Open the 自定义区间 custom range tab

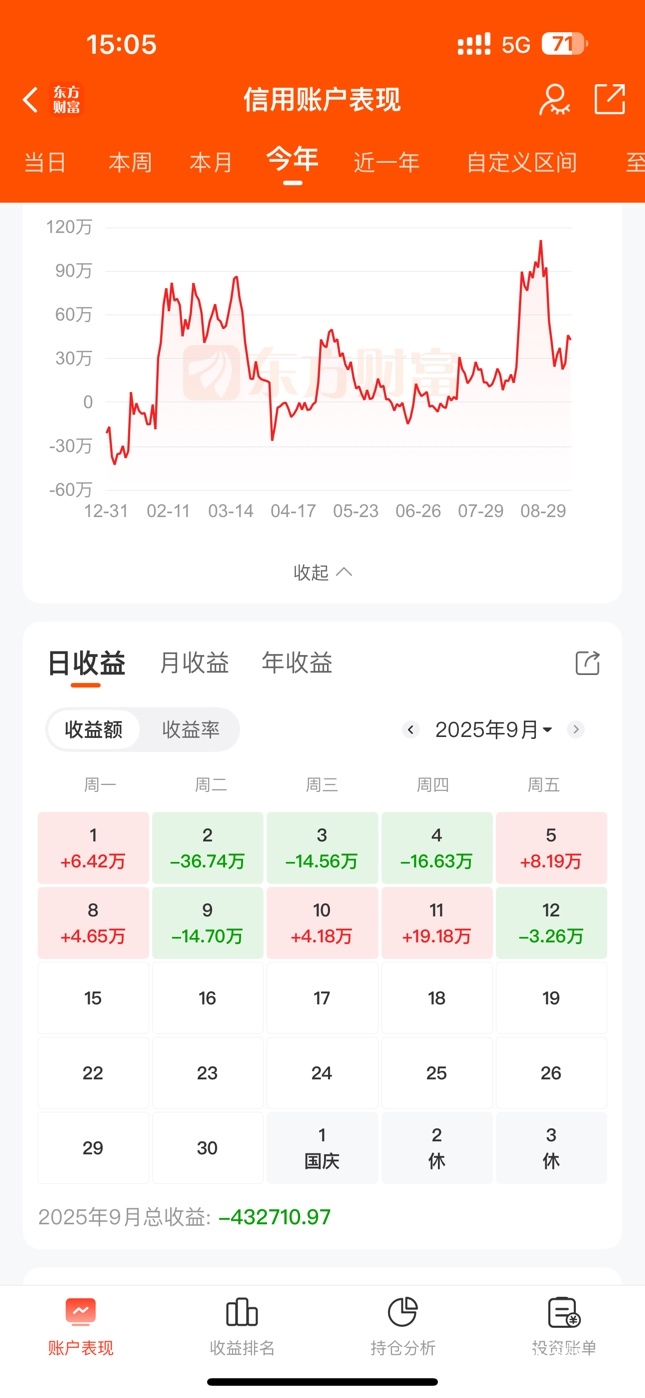[x=521, y=162]
